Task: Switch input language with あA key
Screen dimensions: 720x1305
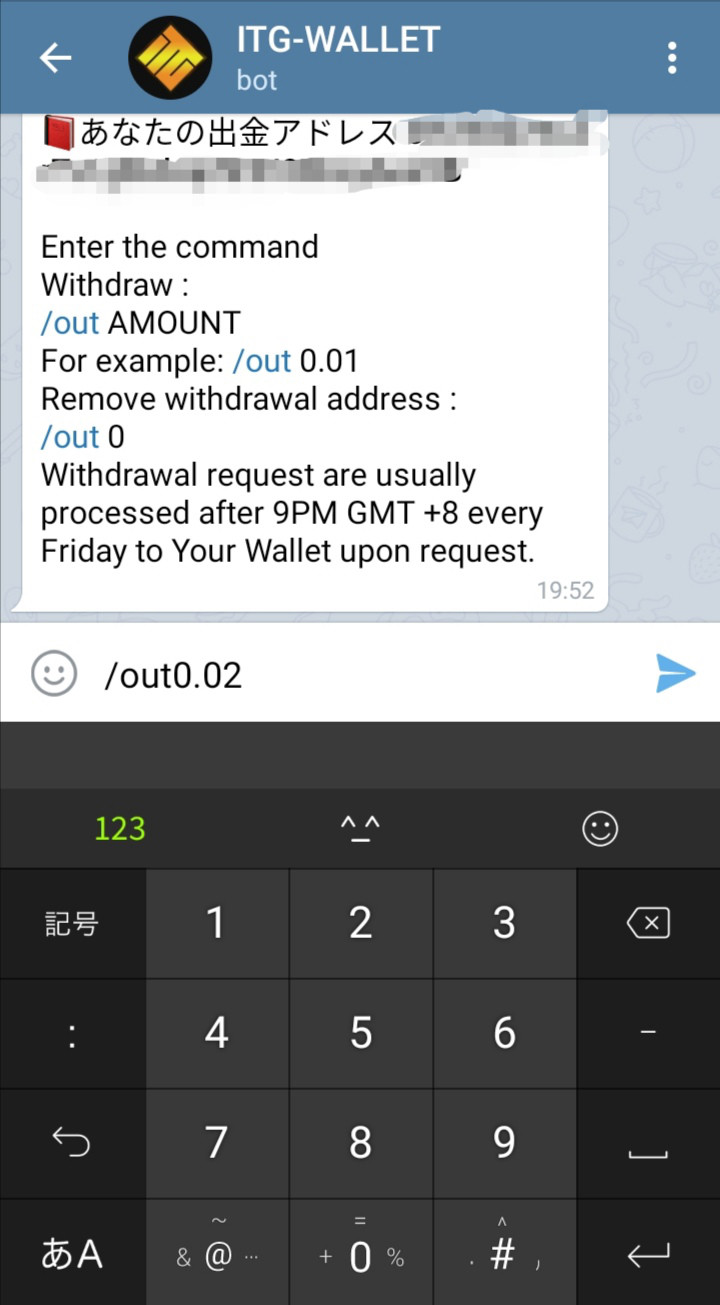Action: pyautogui.click(x=72, y=1253)
